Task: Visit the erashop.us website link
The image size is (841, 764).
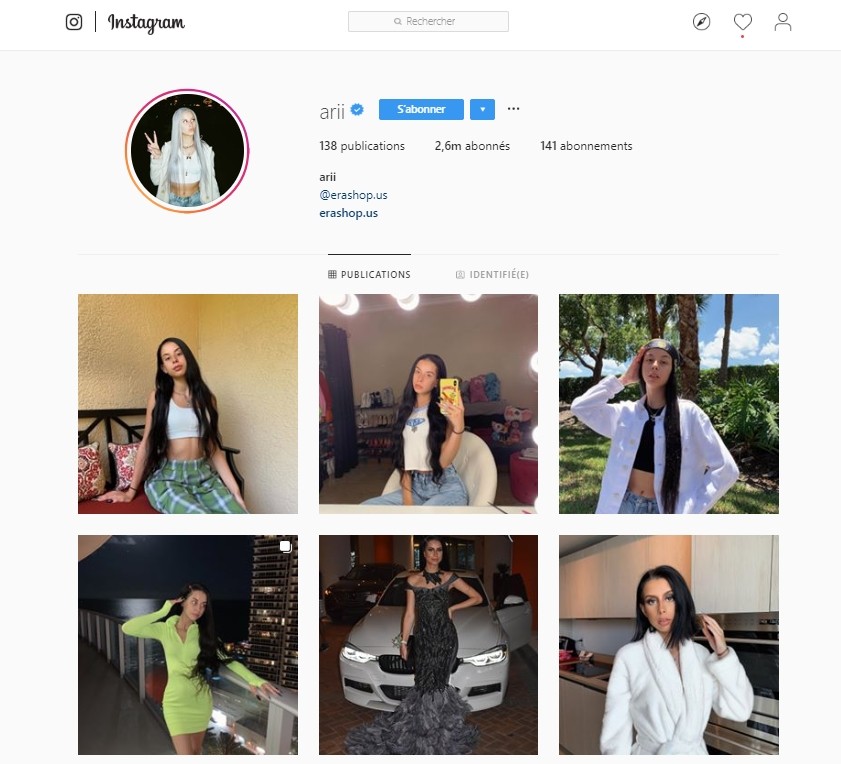Action: tap(349, 213)
